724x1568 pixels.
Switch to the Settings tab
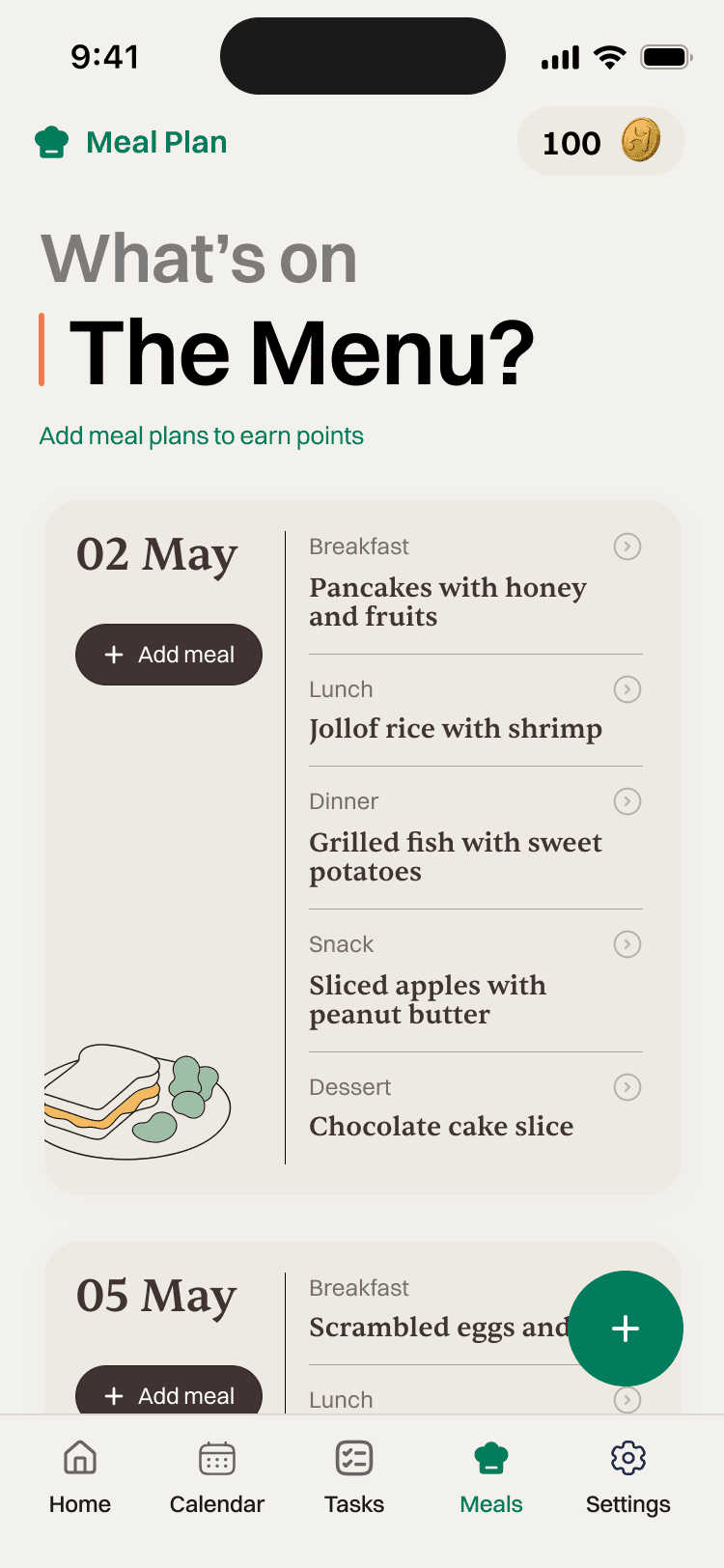tap(627, 1477)
